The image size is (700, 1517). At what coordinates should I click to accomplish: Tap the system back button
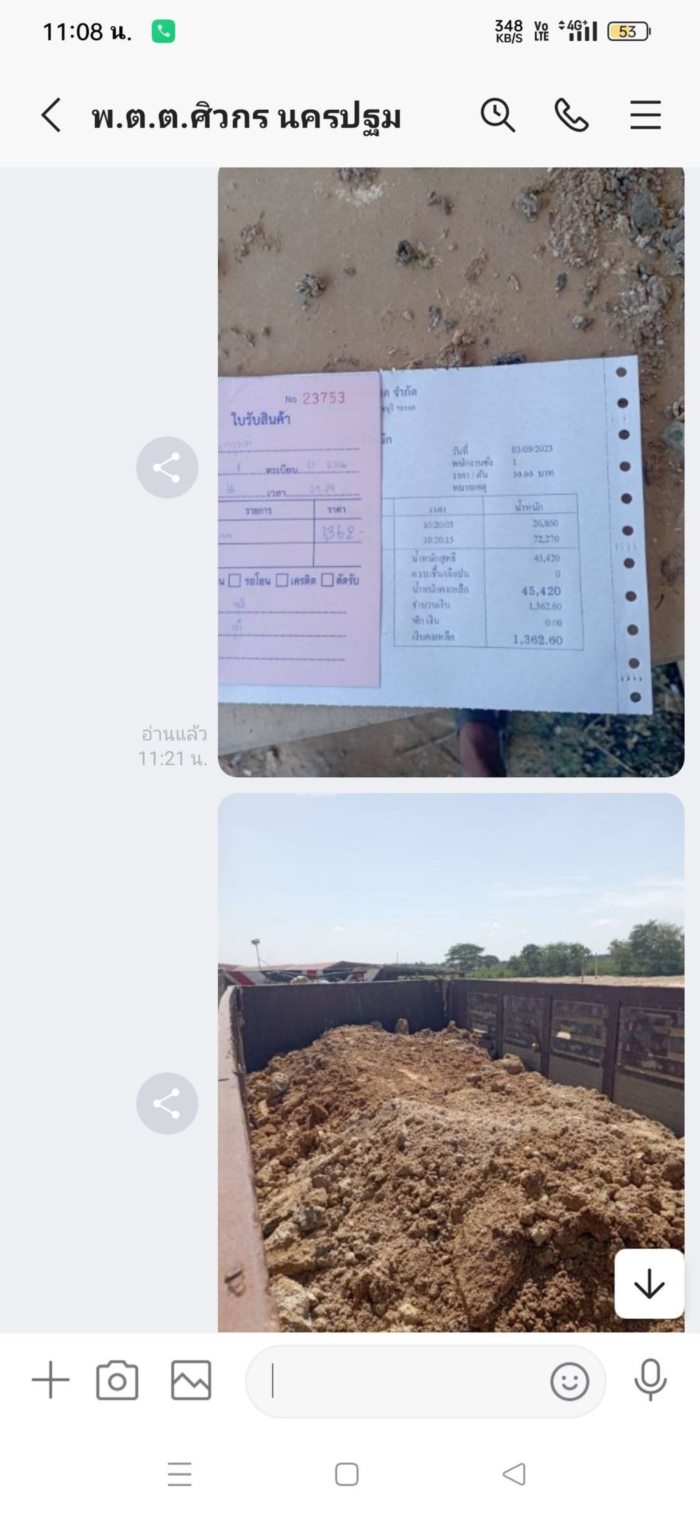pyautogui.click(x=514, y=1474)
